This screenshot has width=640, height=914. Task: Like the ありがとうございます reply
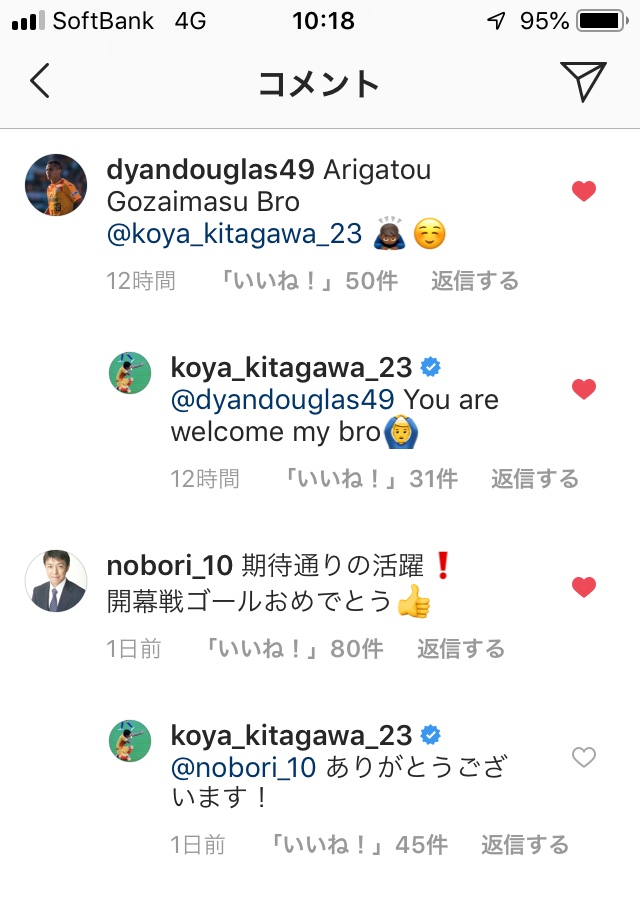point(584,758)
